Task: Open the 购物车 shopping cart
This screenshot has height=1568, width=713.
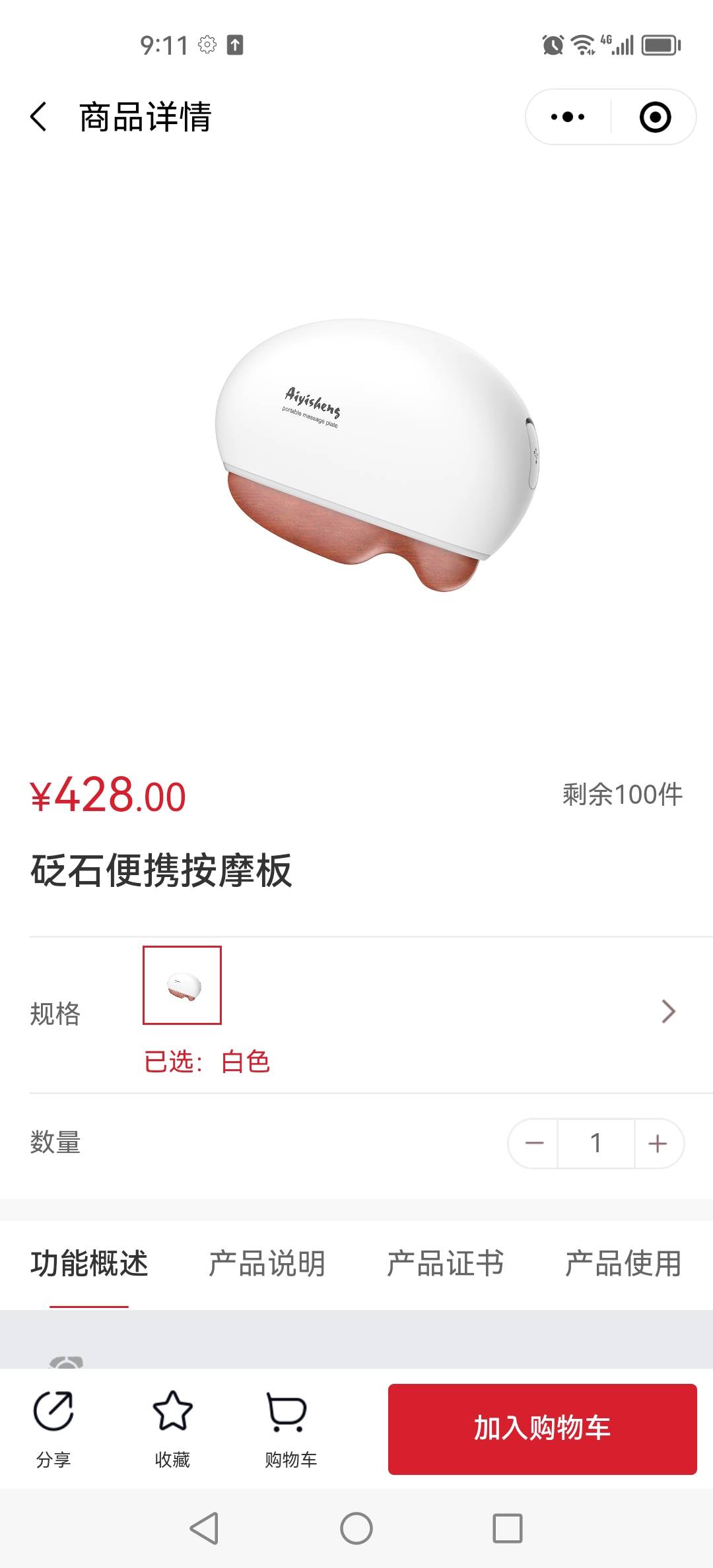Action: [x=290, y=1429]
